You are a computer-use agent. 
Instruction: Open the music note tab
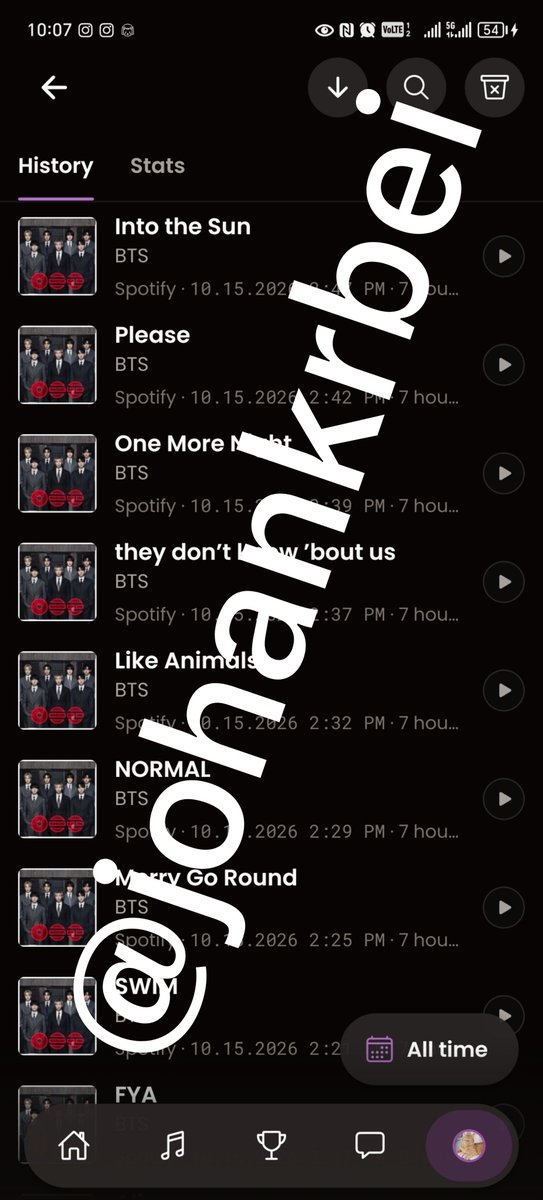[173, 1146]
